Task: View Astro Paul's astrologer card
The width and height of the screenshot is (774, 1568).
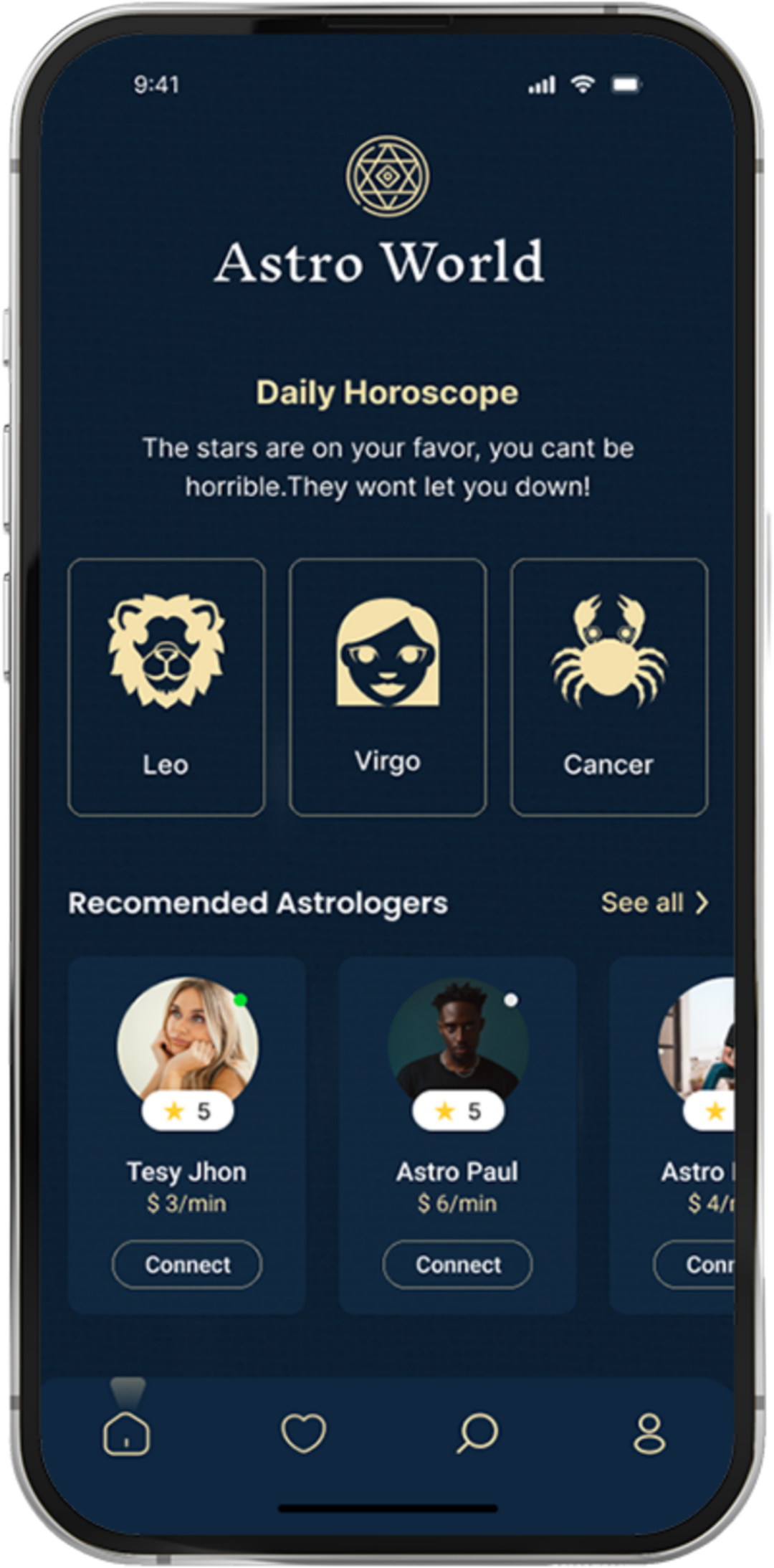Action: tap(457, 1134)
